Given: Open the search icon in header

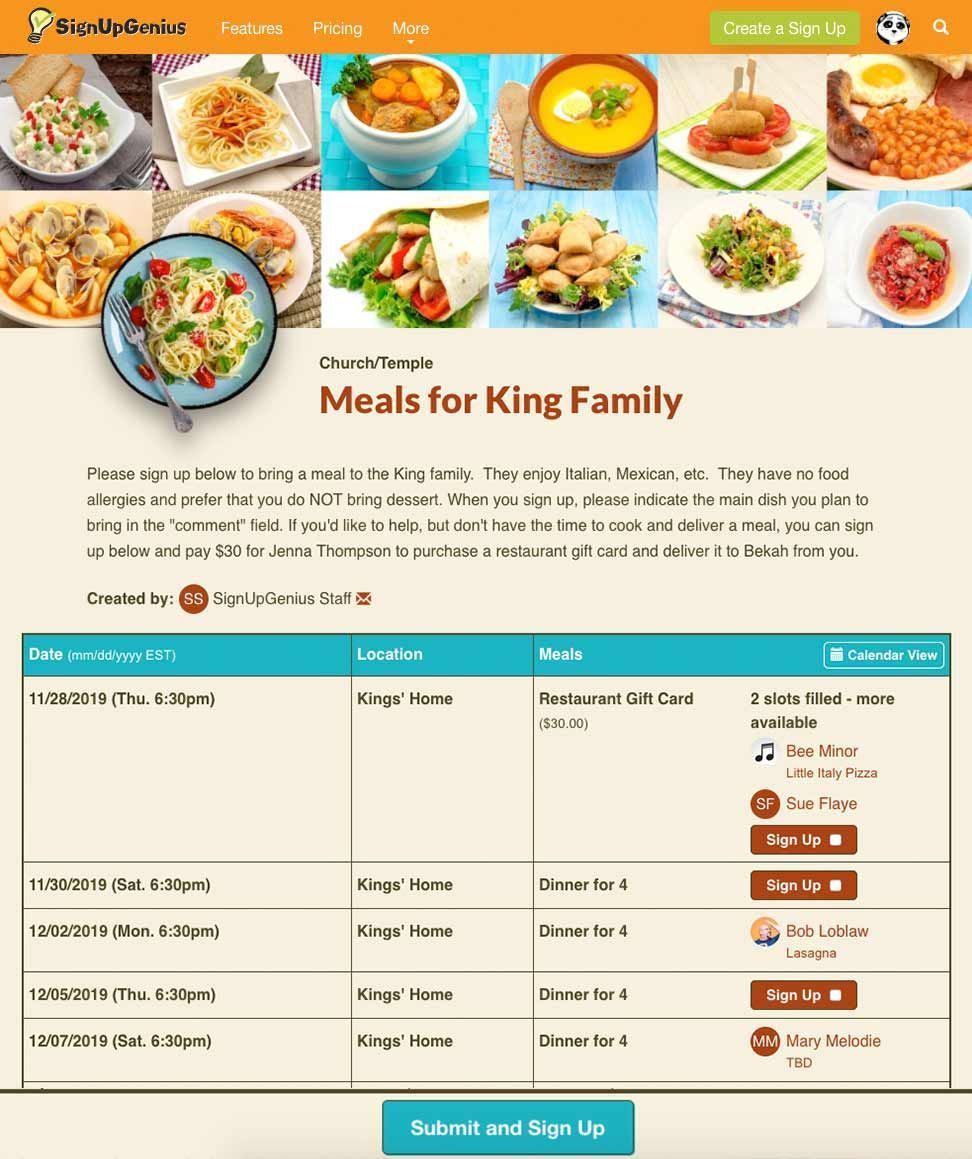Looking at the screenshot, I should pyautogui.click(x=940, y=28).
